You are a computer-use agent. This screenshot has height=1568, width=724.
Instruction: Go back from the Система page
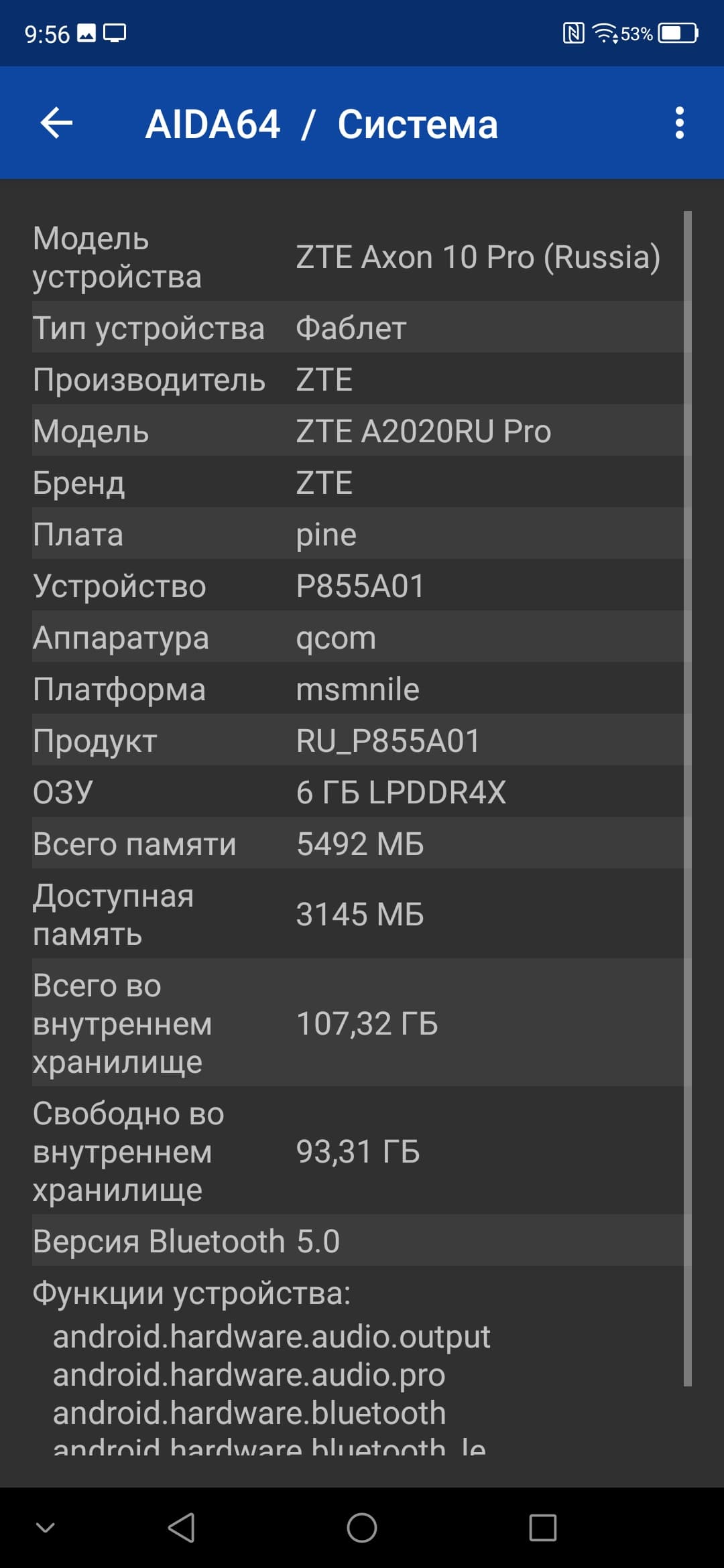point(56,123)
